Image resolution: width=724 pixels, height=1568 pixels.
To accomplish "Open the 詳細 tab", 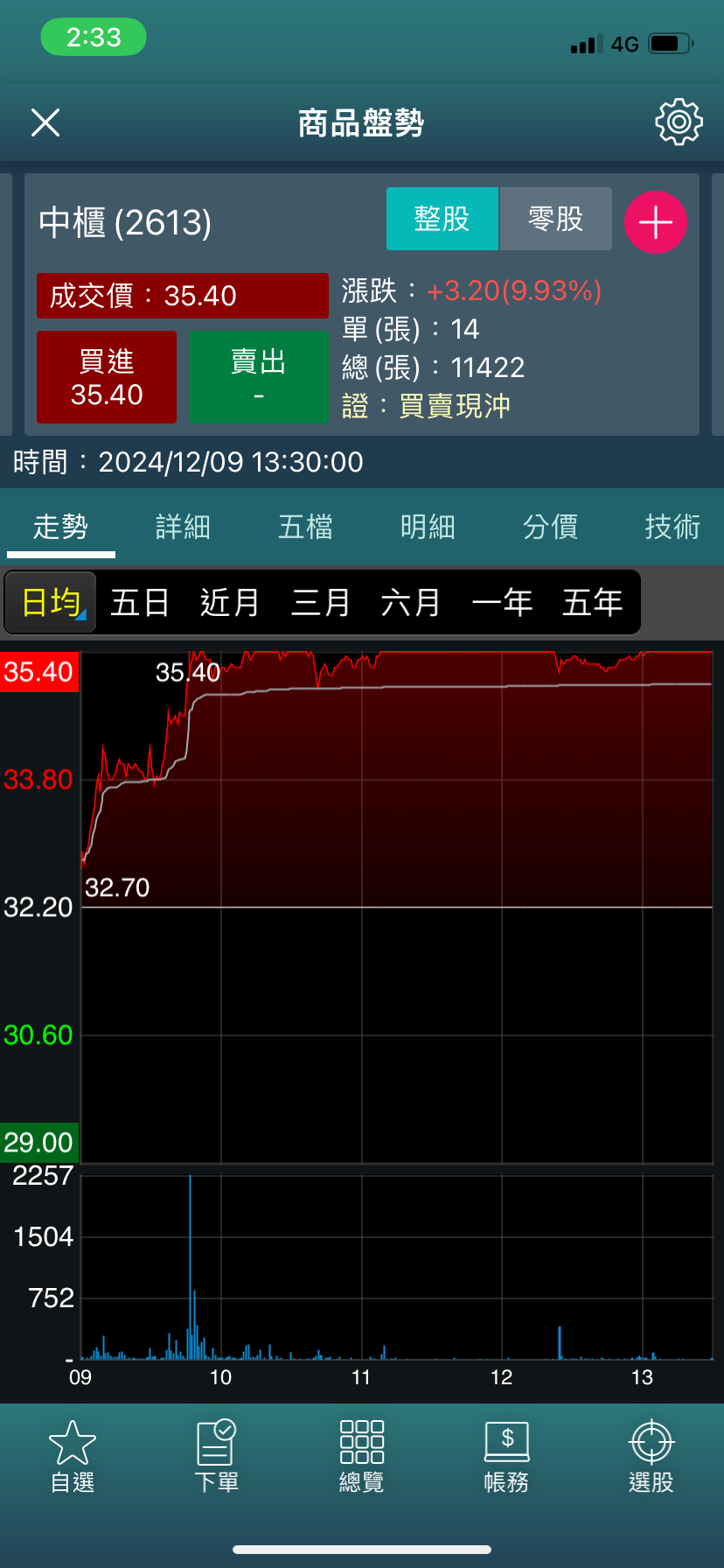I will coord(183,527).
